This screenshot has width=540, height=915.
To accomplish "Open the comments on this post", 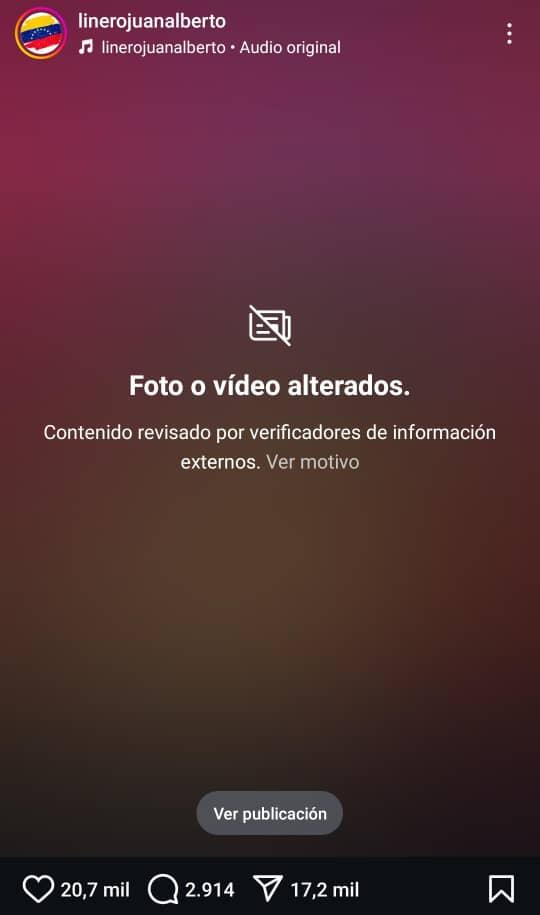I will coord(163,889).
